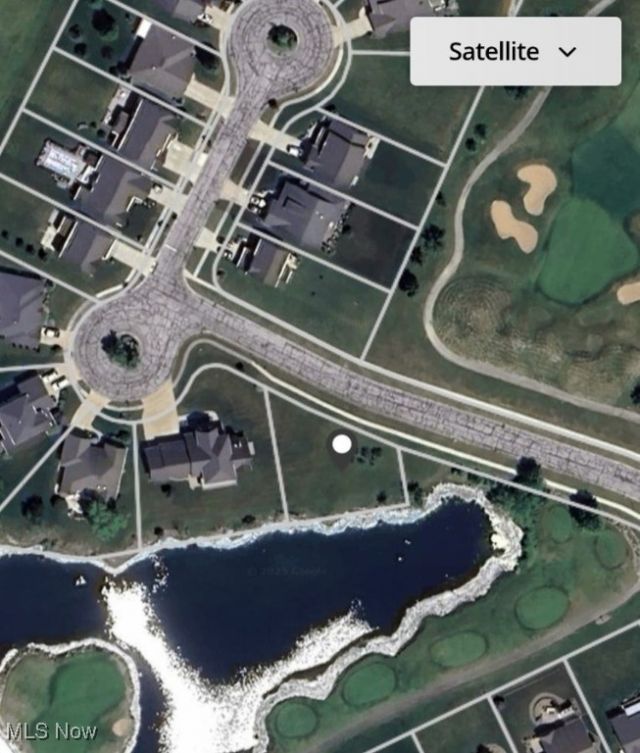Screen dimensions: 640x753
Task: Open the Satellite map type dropdown
Action: point(514,51)
